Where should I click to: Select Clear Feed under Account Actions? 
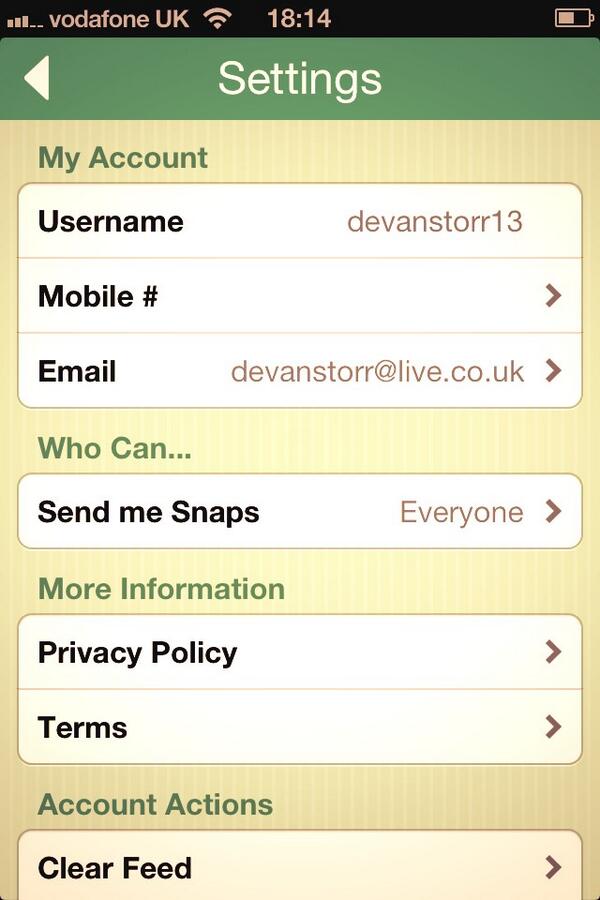(300, 867)
